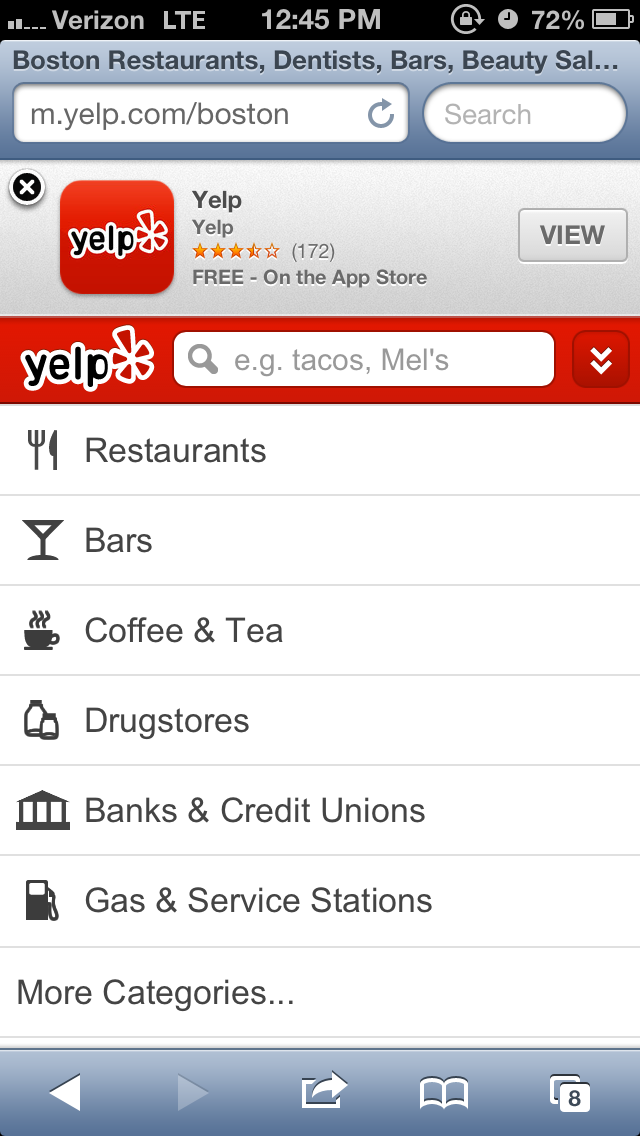
Task: Choose Banks & Credit Unions
Action: point(320,810)
